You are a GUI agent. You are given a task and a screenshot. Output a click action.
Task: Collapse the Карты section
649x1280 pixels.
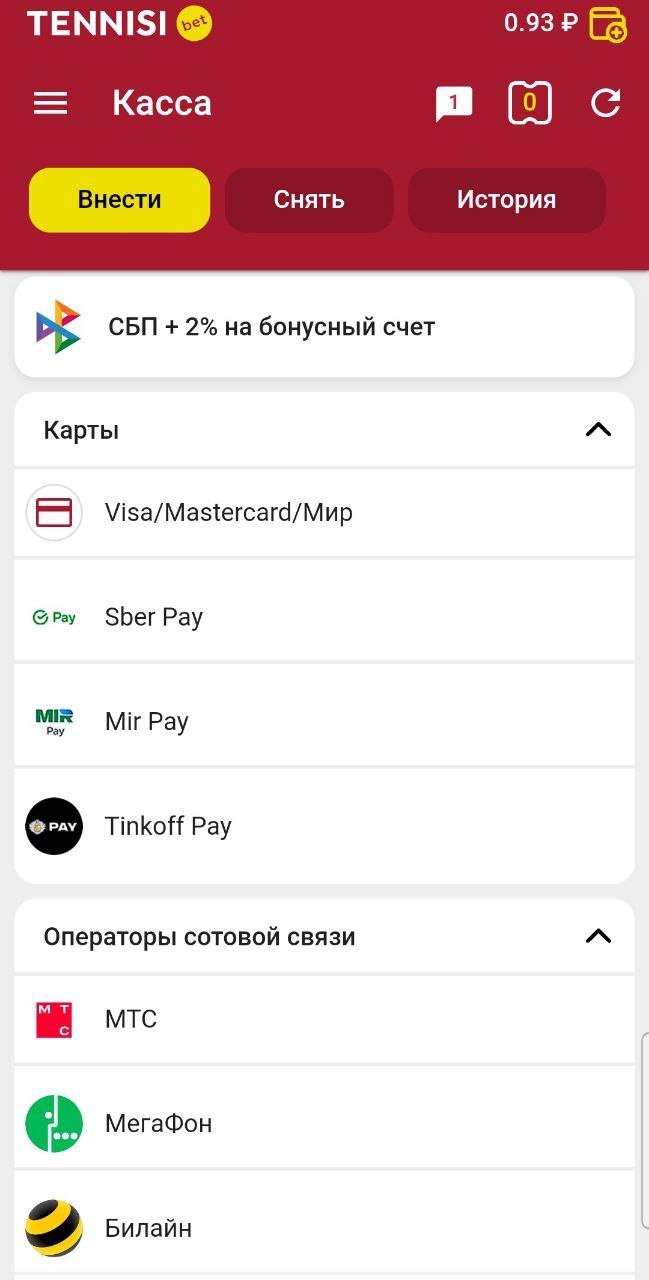tap(598, 430)
